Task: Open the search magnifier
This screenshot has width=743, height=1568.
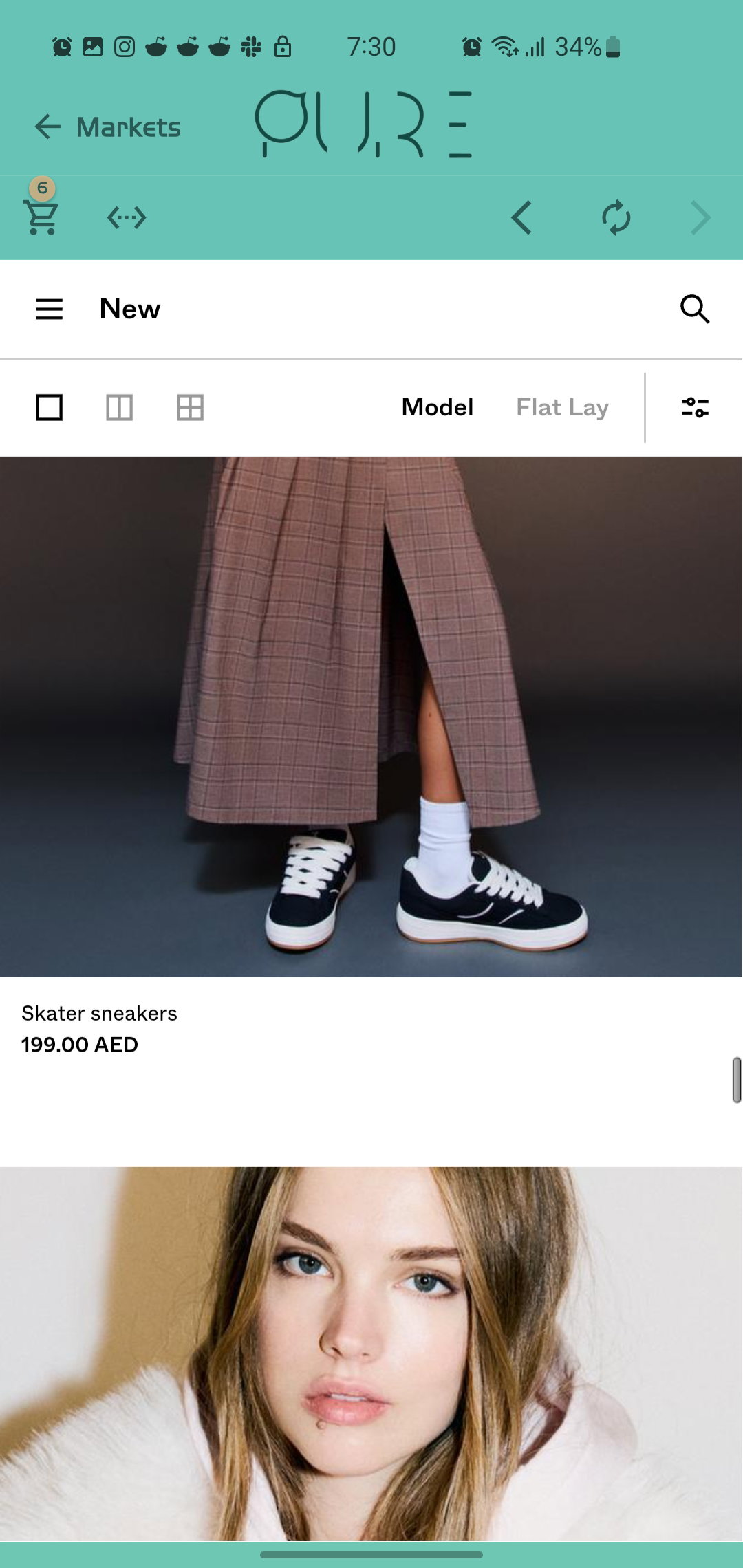Action: (695, 309)
